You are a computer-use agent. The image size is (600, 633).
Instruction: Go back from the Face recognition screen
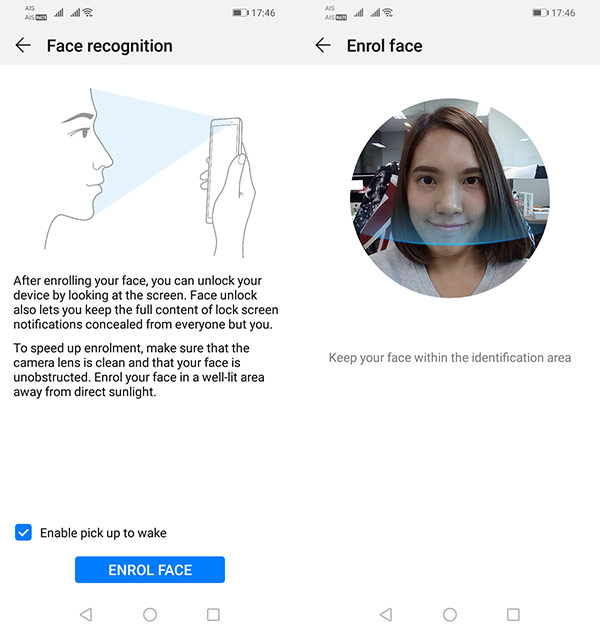pos(23,46)
